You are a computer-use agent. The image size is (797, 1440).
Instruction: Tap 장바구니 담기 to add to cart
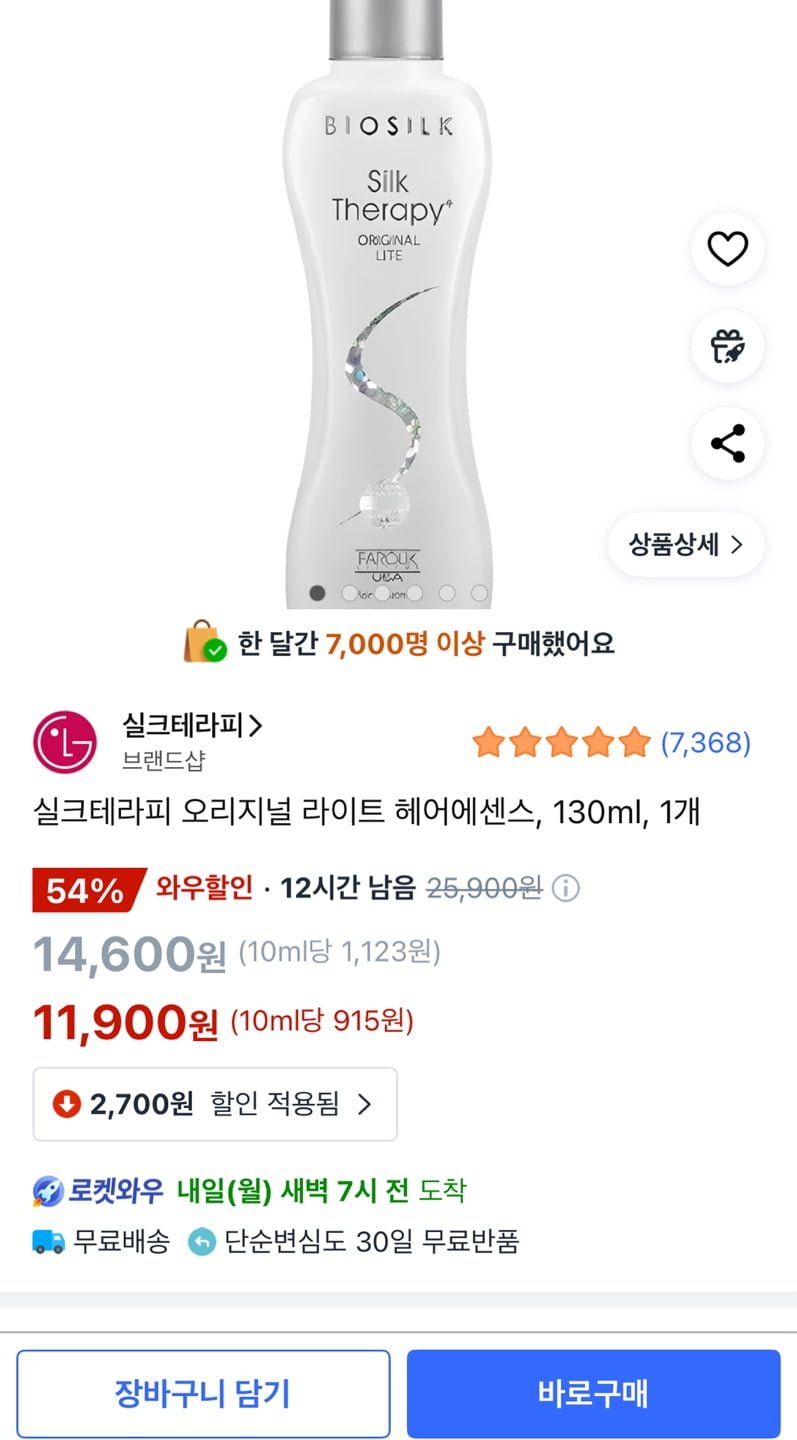(203, 1393)
